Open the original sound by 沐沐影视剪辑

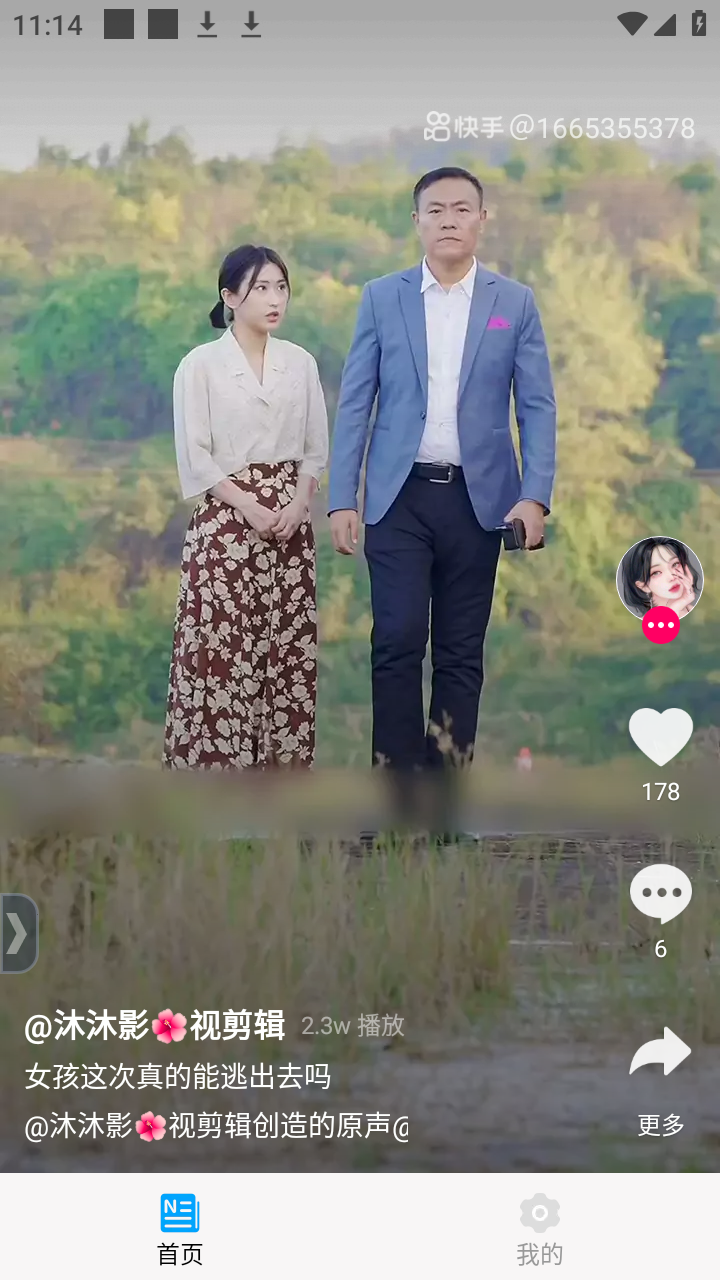point(216,1126)
